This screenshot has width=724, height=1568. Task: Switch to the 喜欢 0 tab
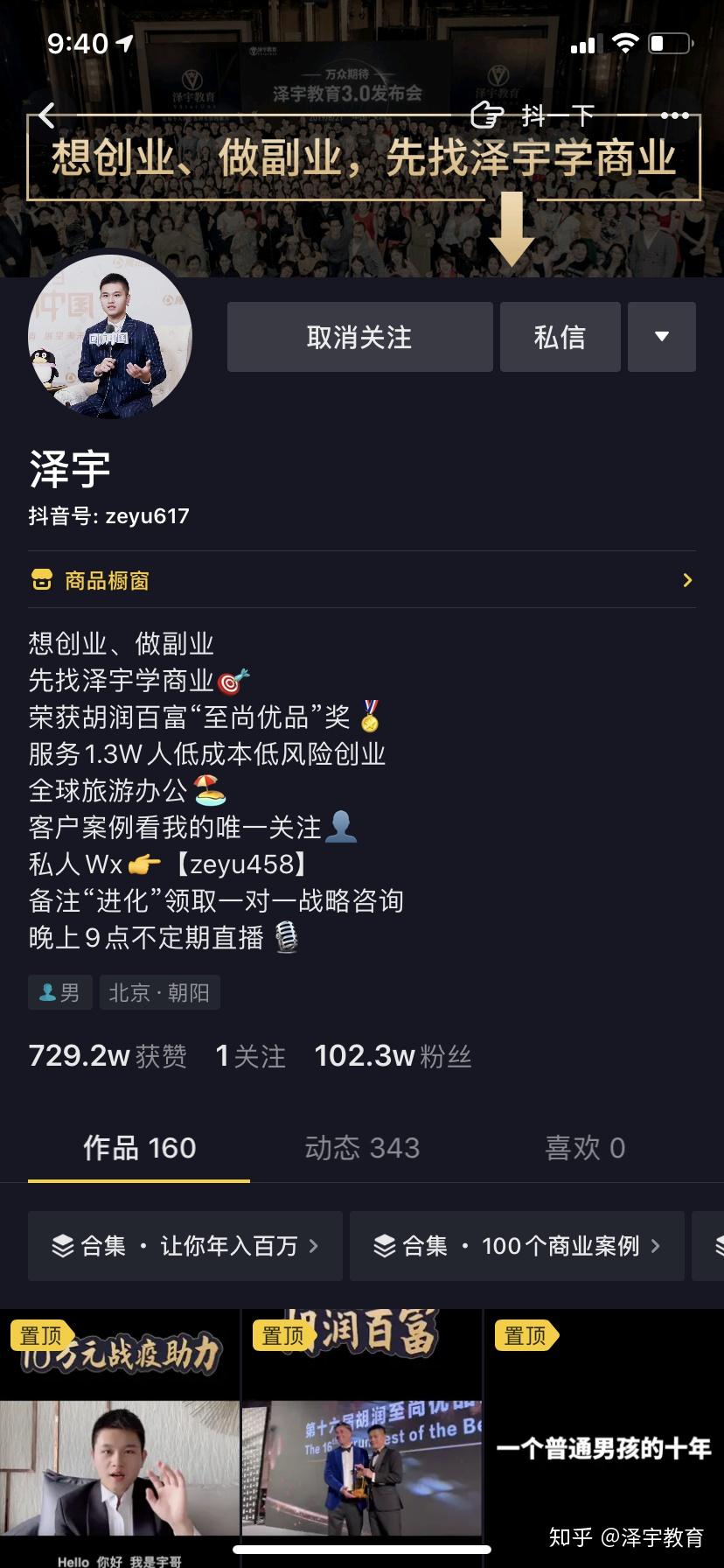(x=585, y=1148)
